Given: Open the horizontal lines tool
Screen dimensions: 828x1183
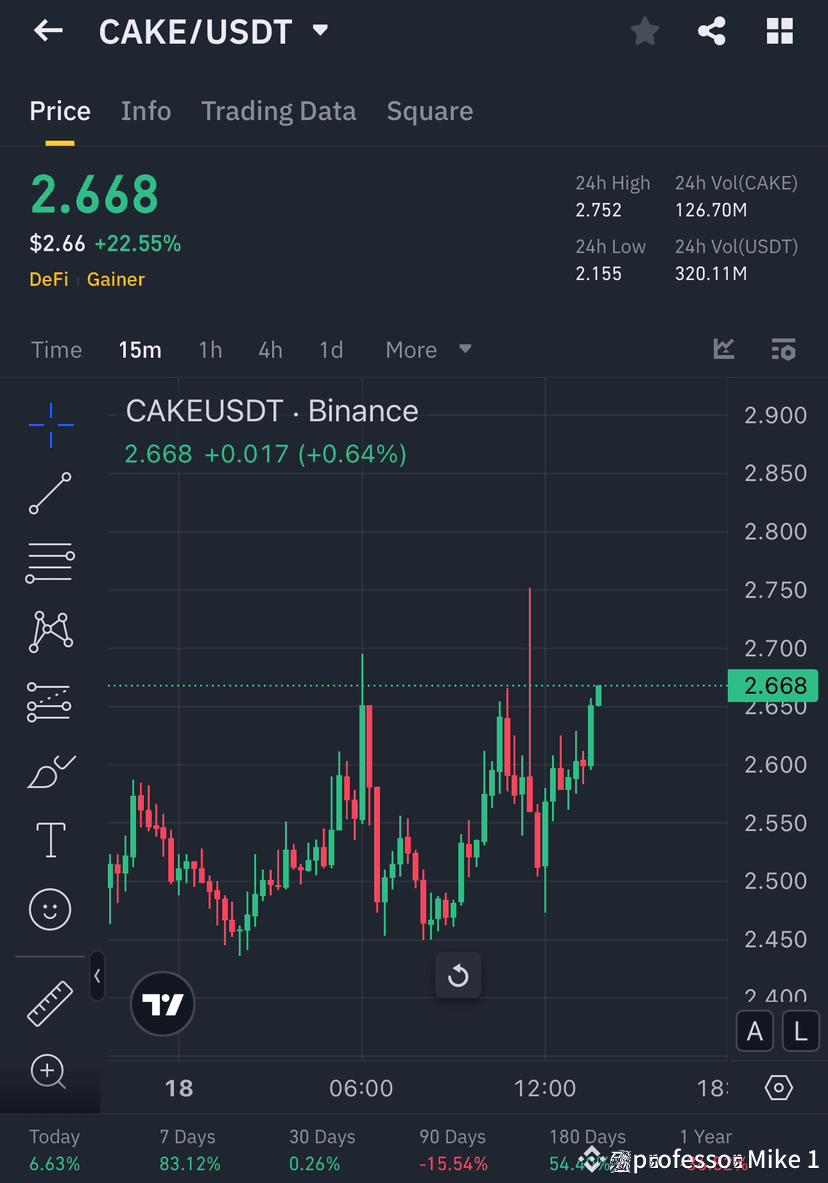Looking at the screenshot, I should click(50, 562).
